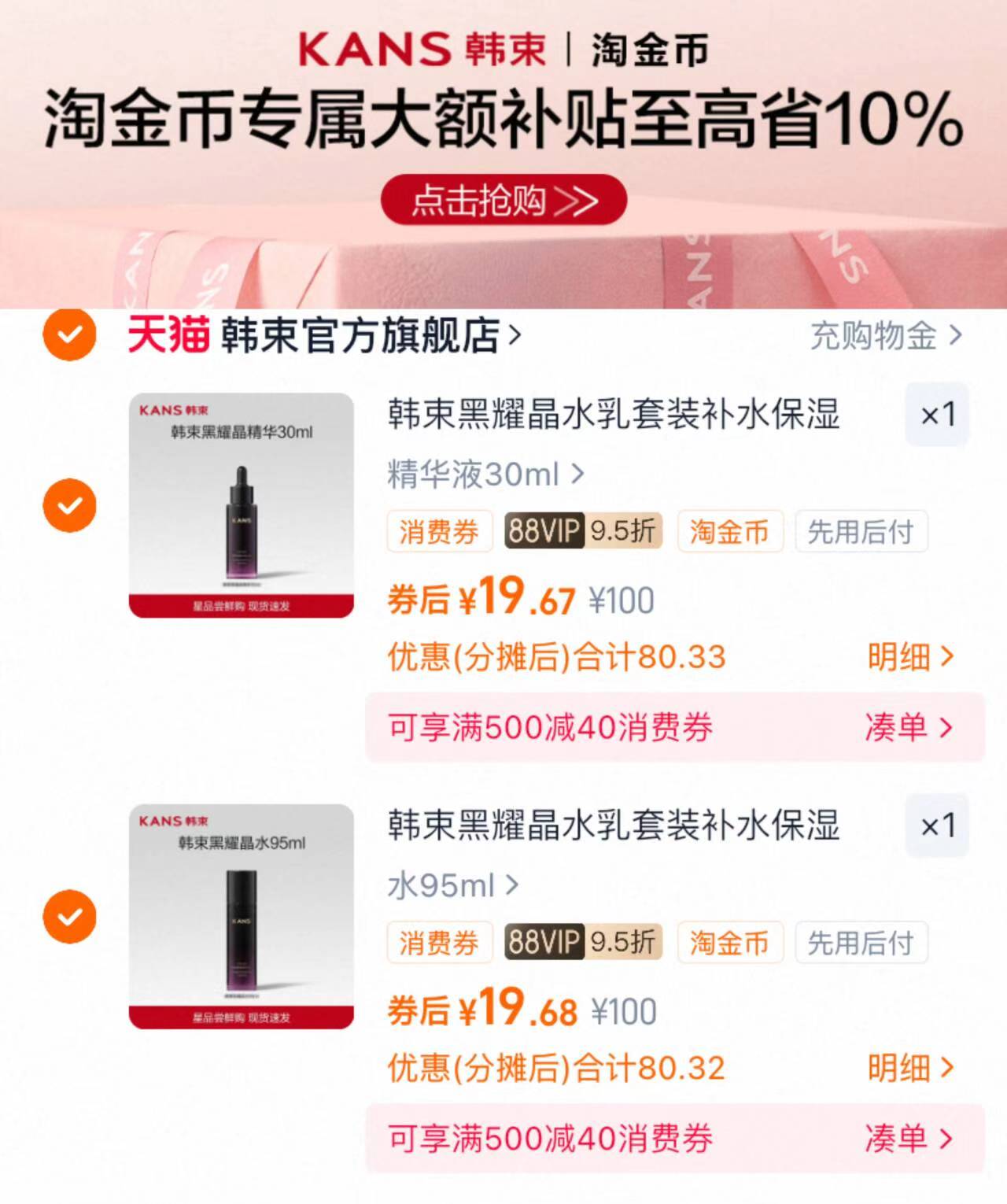
Task: Click the 淘金币 tag on the serum item
Action: coord(729,532)
